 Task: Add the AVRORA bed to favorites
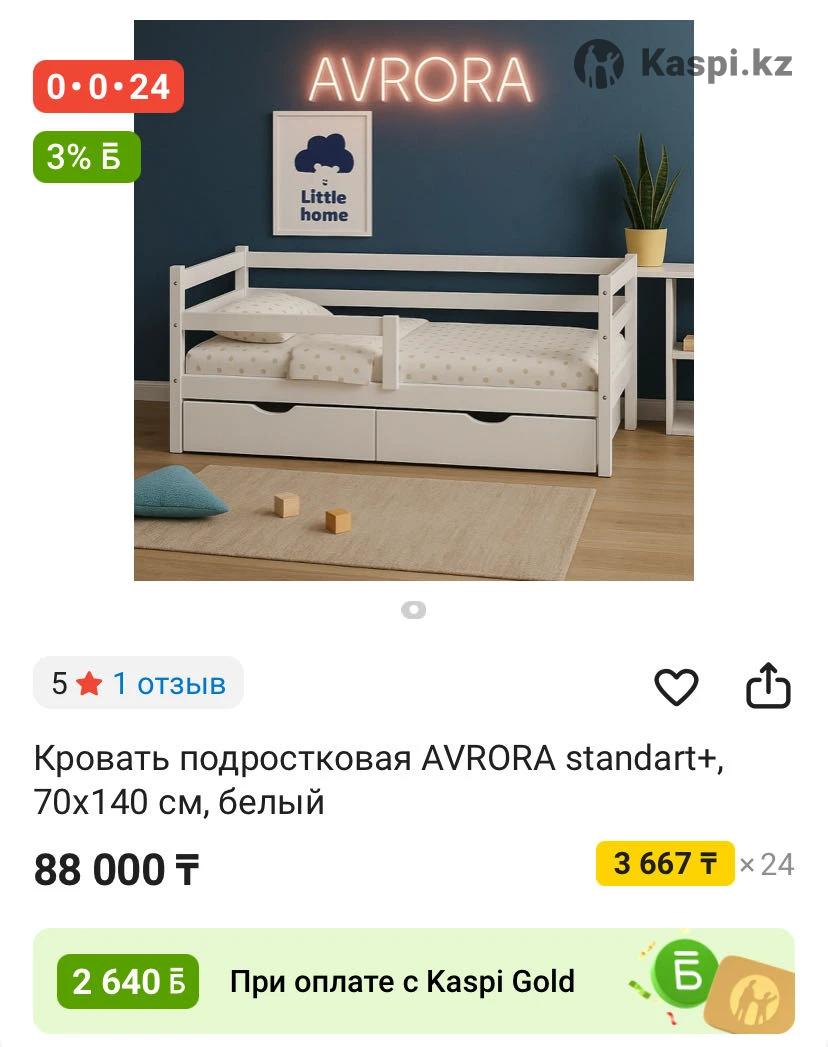click(x=676, y=687)
